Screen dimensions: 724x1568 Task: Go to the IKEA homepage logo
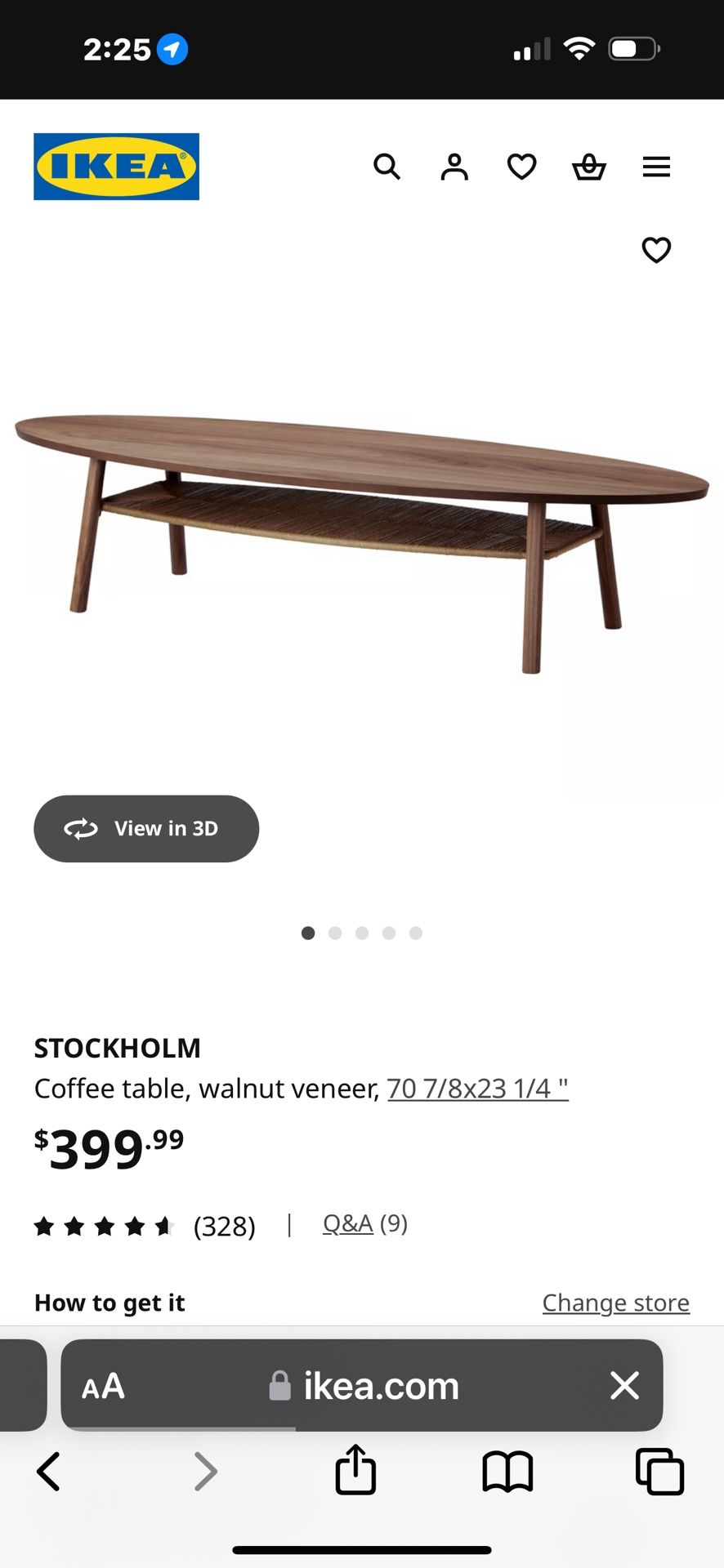(116, 167)
